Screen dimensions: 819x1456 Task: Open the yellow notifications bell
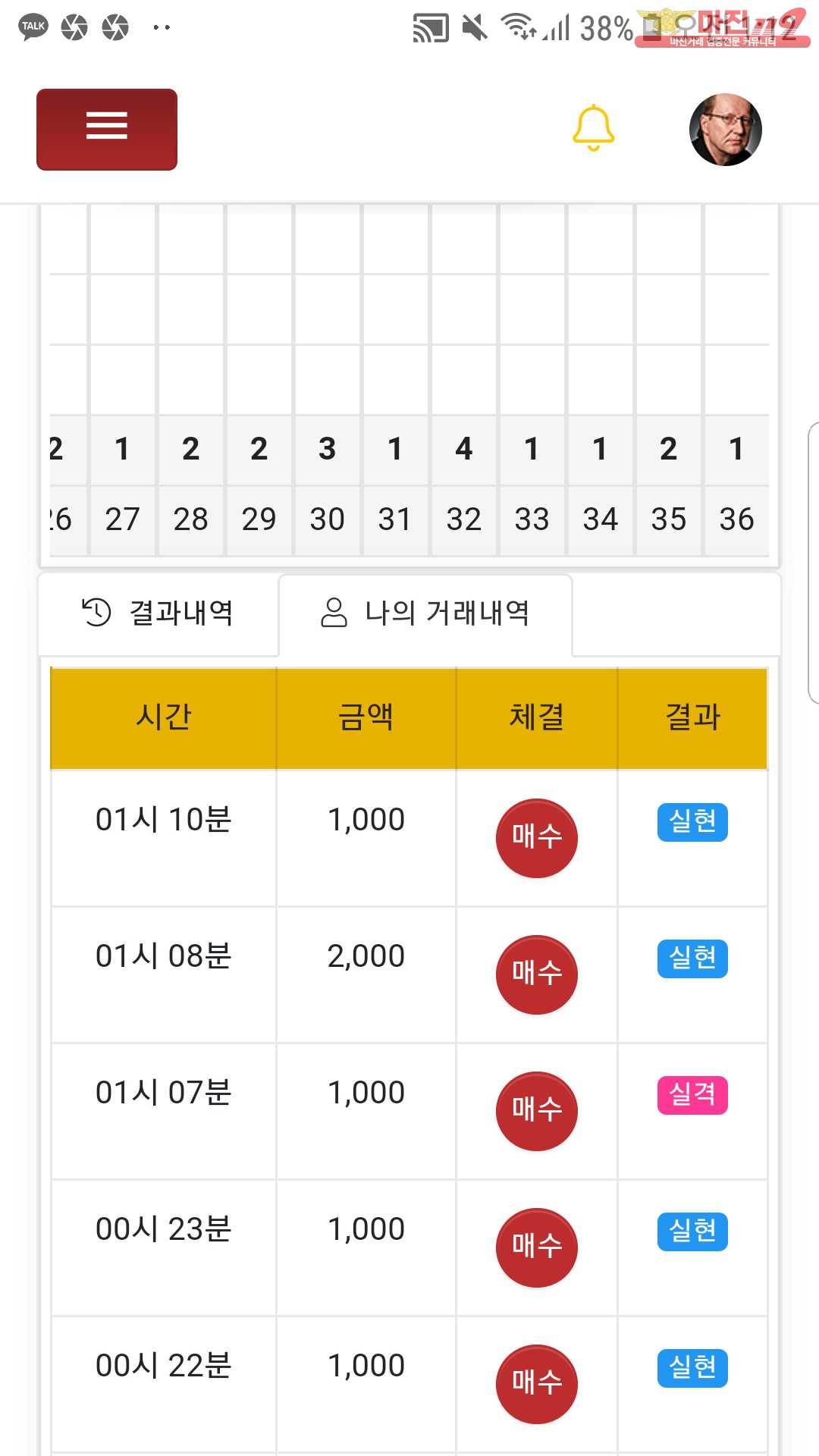coord(593,128)
